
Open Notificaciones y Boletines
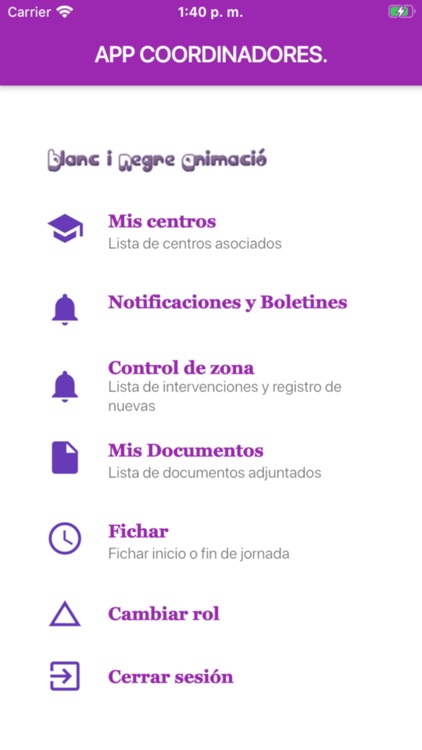(x=211, y=307)
